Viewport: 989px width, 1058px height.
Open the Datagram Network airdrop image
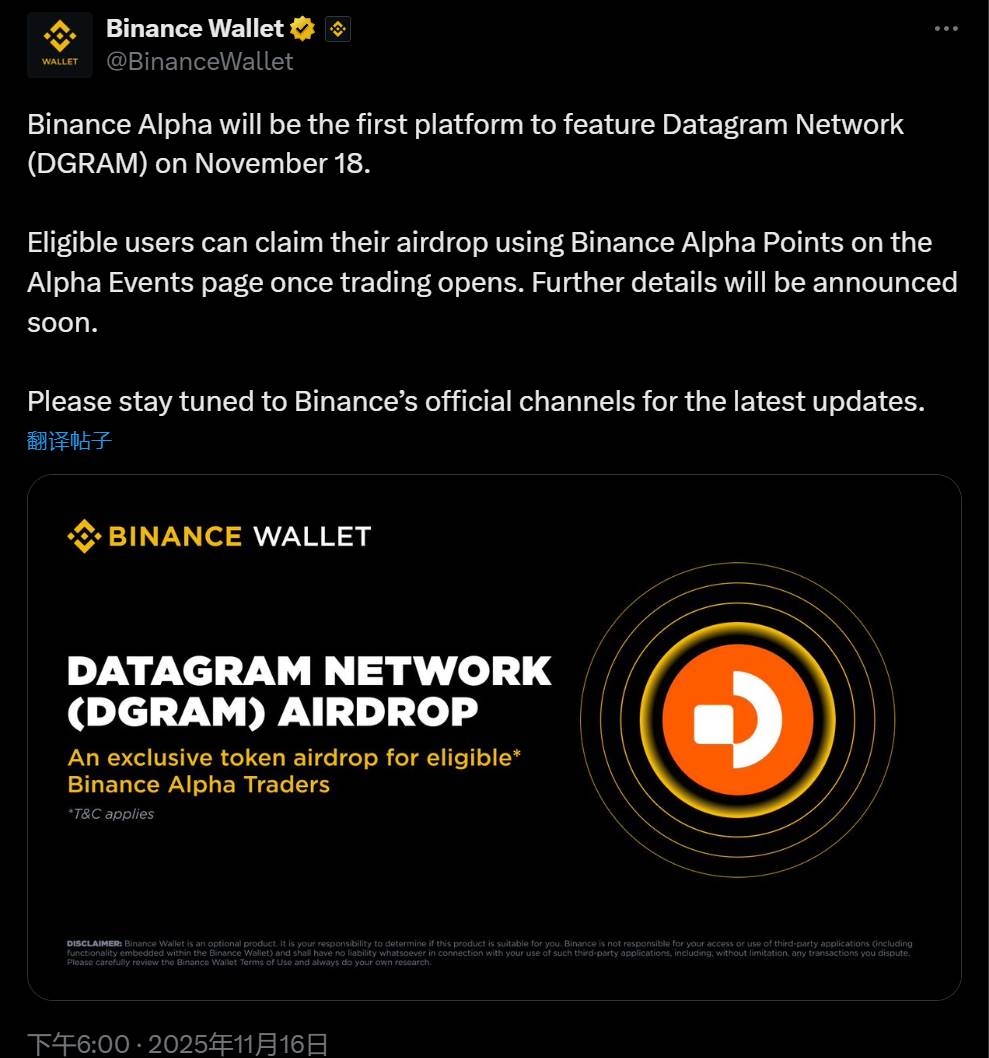[494, 737]
